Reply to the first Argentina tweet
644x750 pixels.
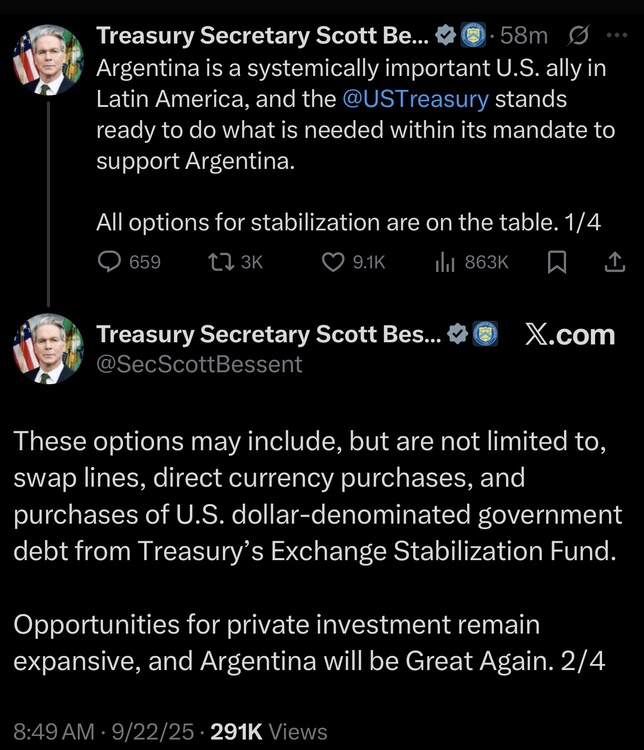[x=110, y=262]
